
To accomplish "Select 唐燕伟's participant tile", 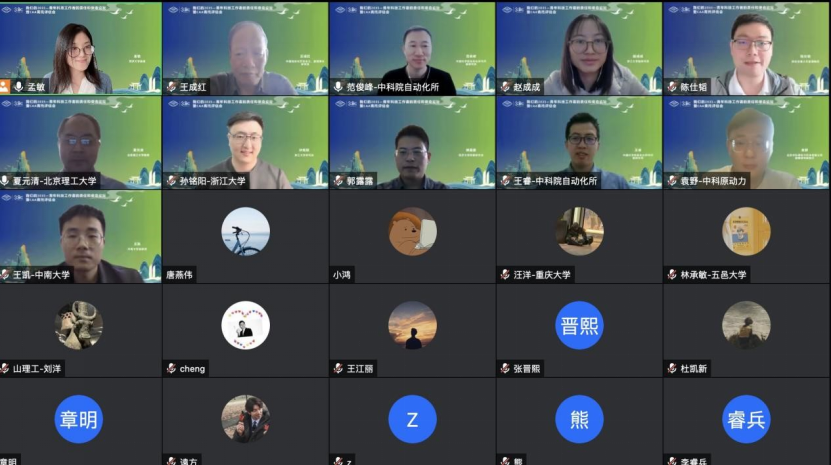I will (x=245, y=235).
